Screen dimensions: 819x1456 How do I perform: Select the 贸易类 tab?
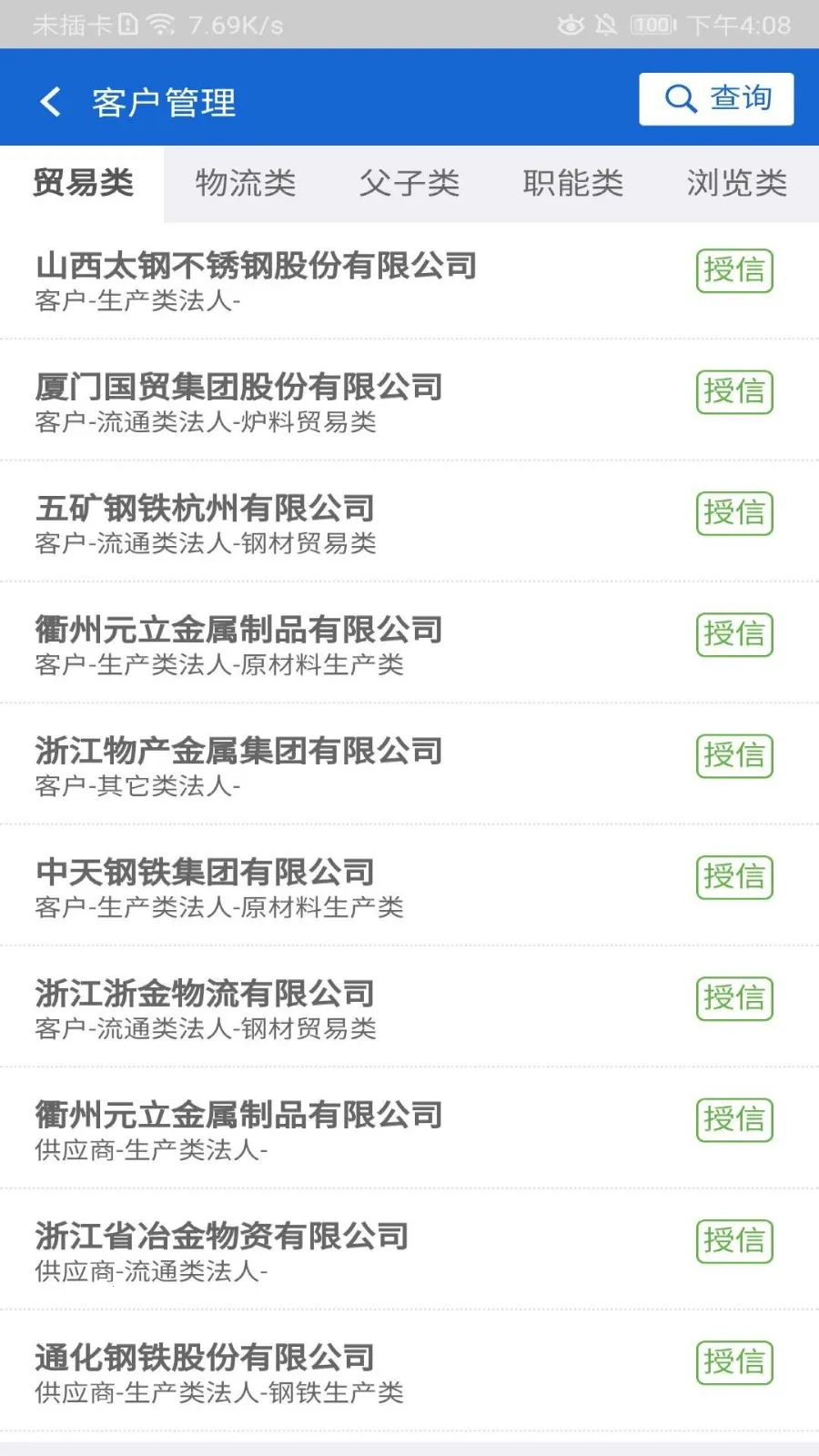(82, 185)
